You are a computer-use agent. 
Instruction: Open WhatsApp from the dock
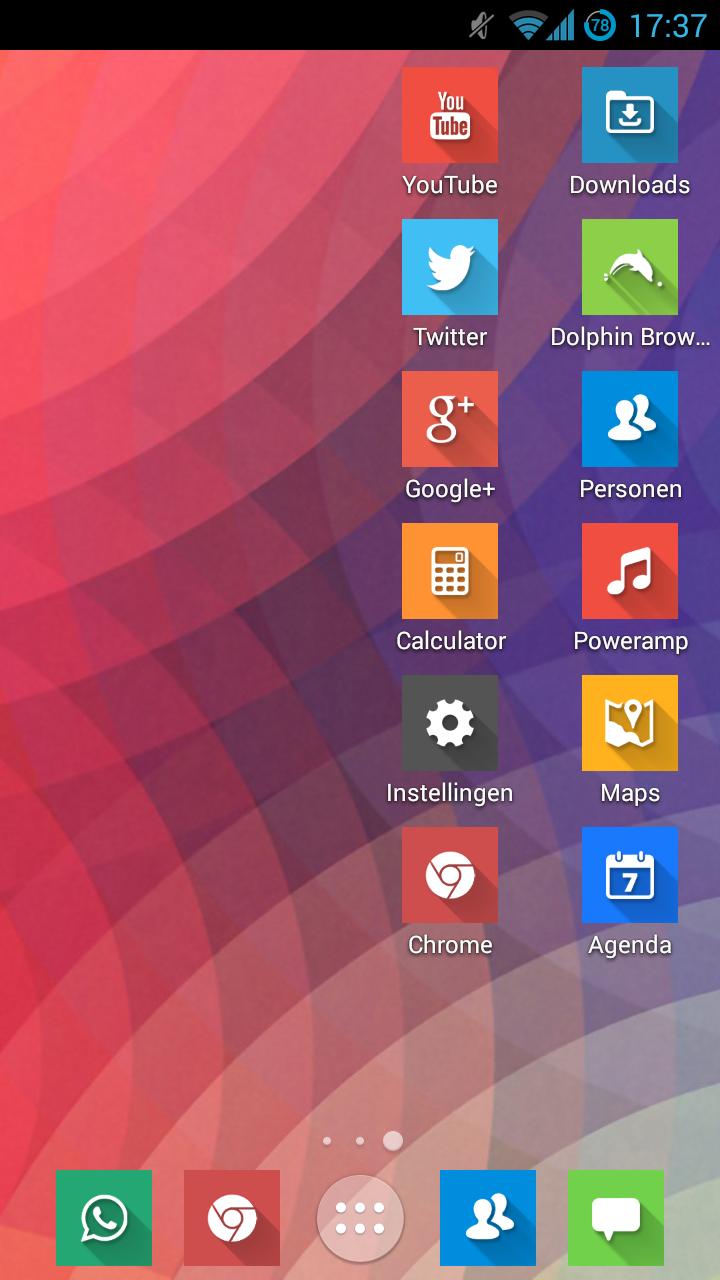[104, 1218]
